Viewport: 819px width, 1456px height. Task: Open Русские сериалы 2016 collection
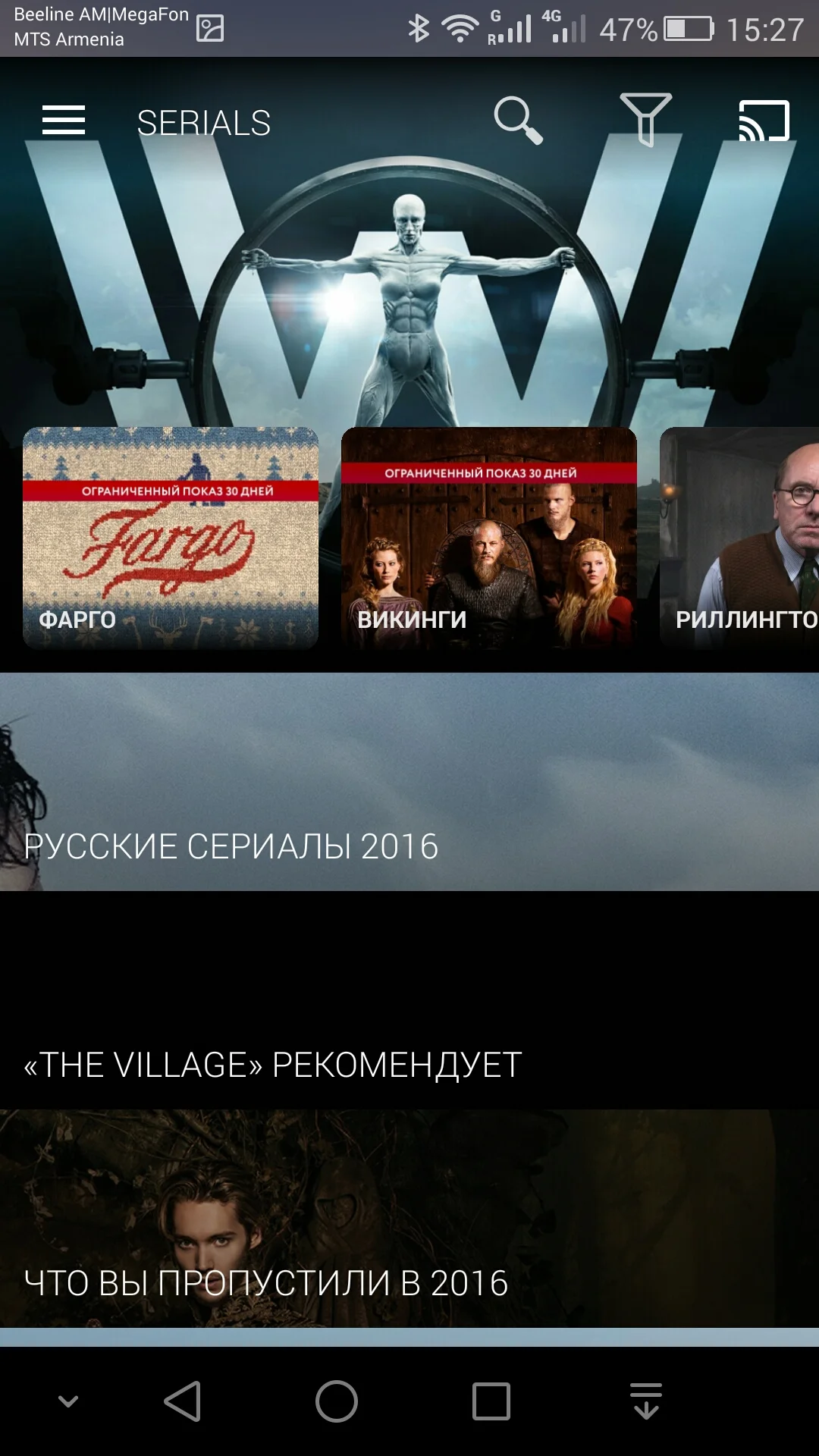click(409, 782)
